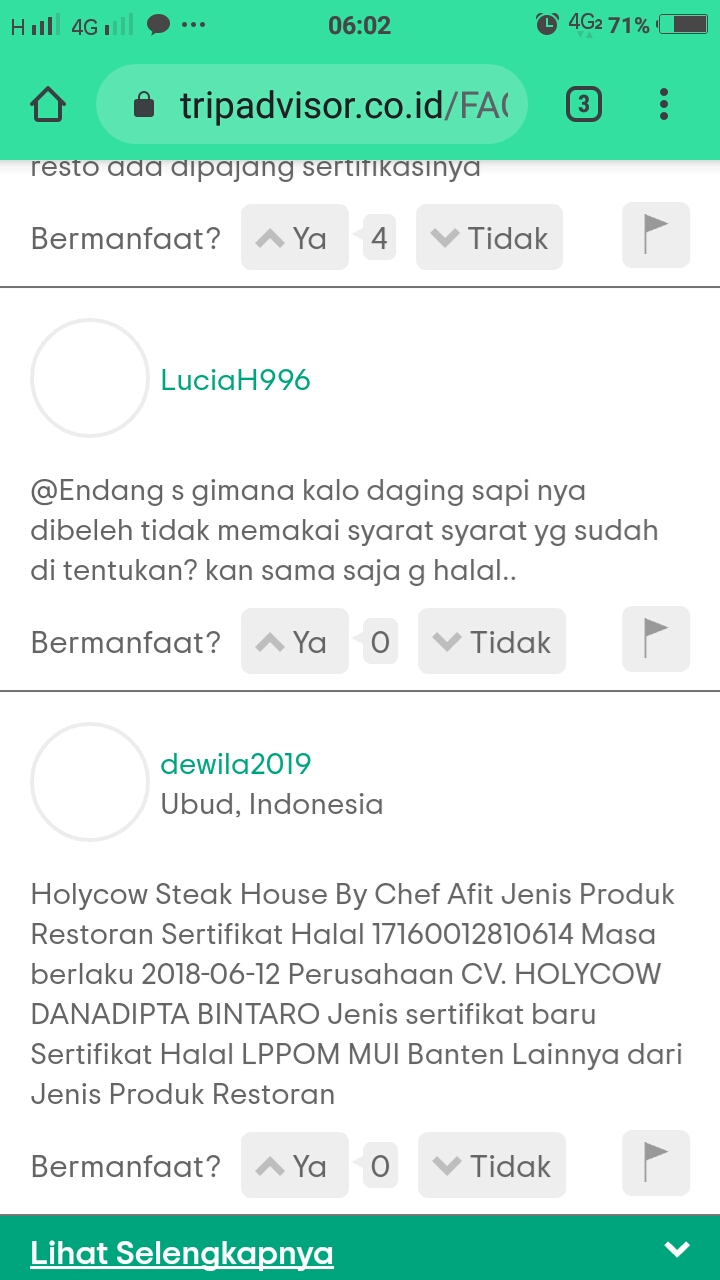Open the Lihat Selengkapnya link

pos(182,1252)
